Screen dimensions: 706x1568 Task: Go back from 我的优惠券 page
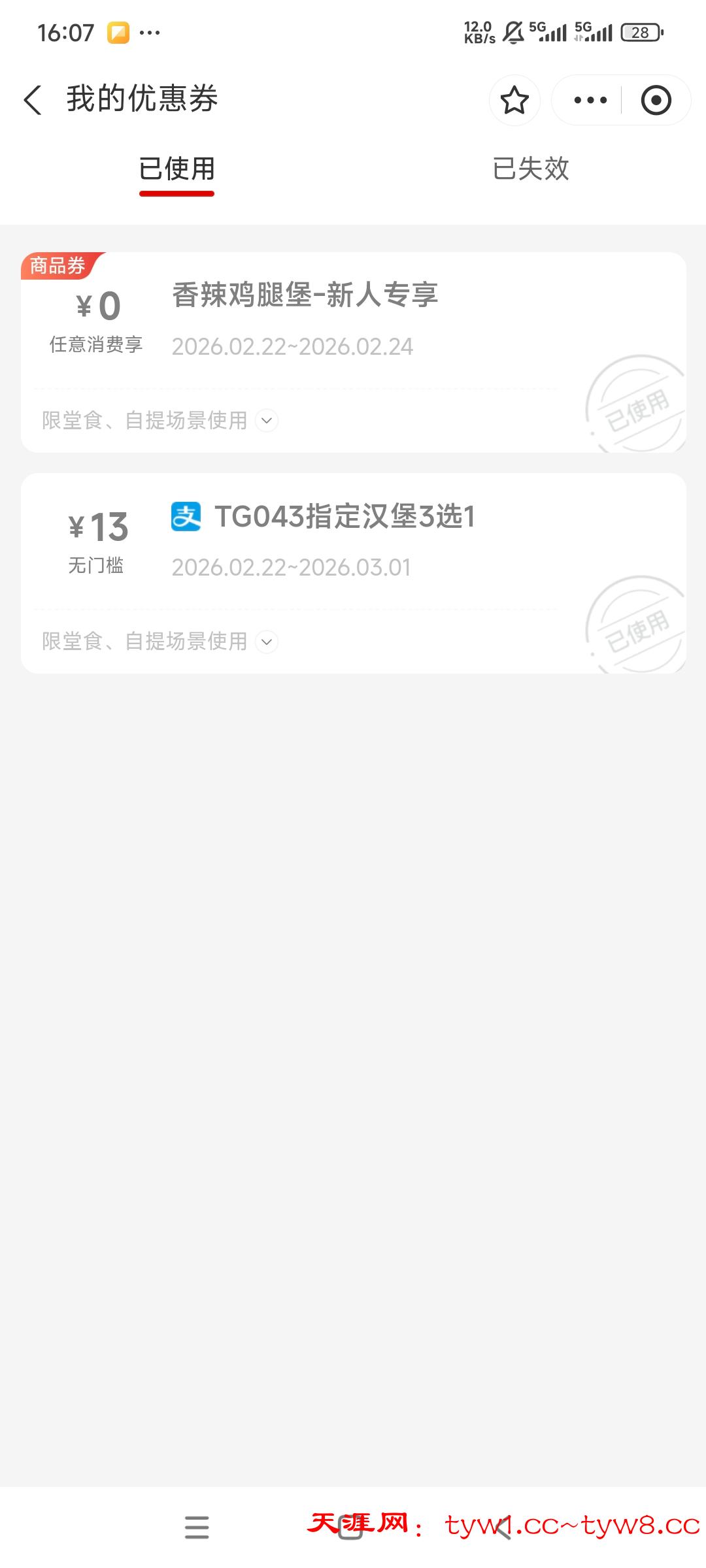[x=33, y=100]
